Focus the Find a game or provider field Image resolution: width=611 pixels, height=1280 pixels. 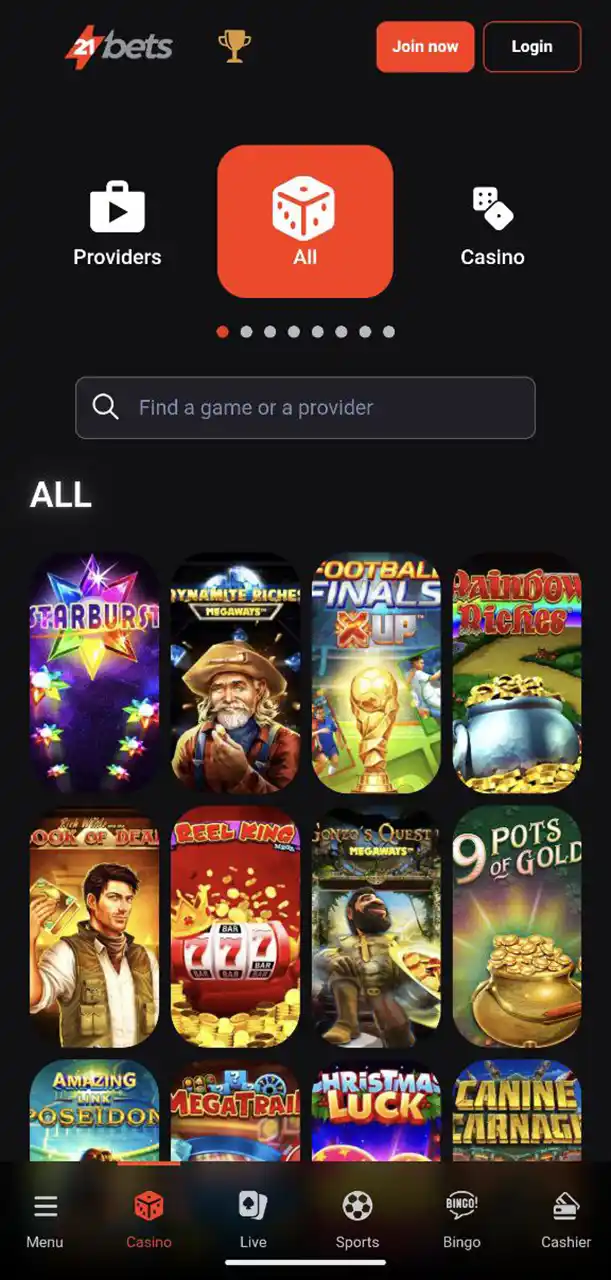[305, 407]
